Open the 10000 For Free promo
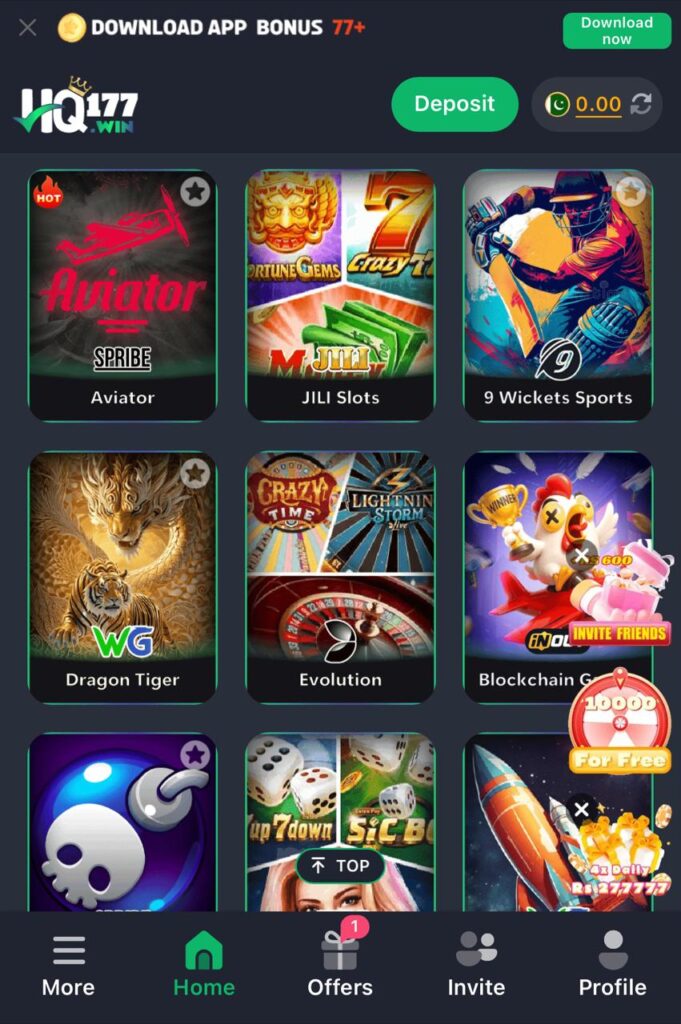The image size is (681, 1024). tap(620, 725)
